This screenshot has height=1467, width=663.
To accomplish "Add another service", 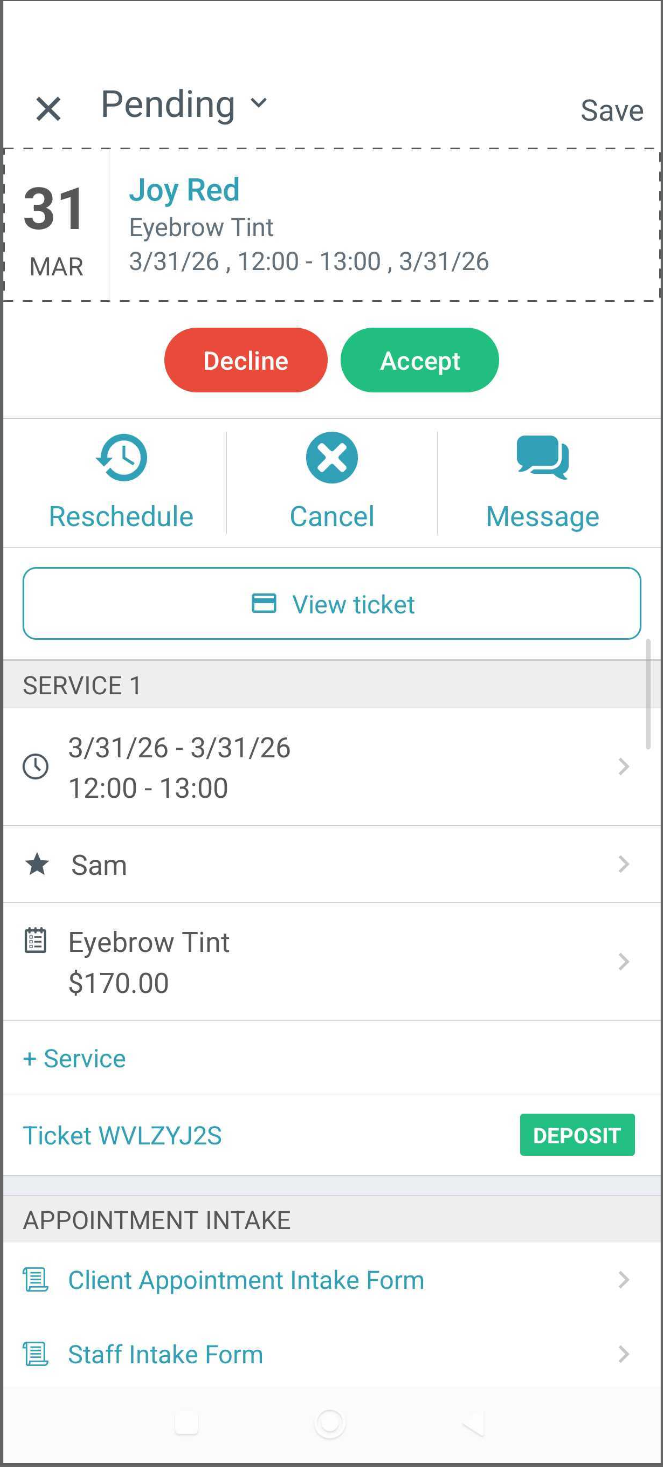I will point(75,1059).
